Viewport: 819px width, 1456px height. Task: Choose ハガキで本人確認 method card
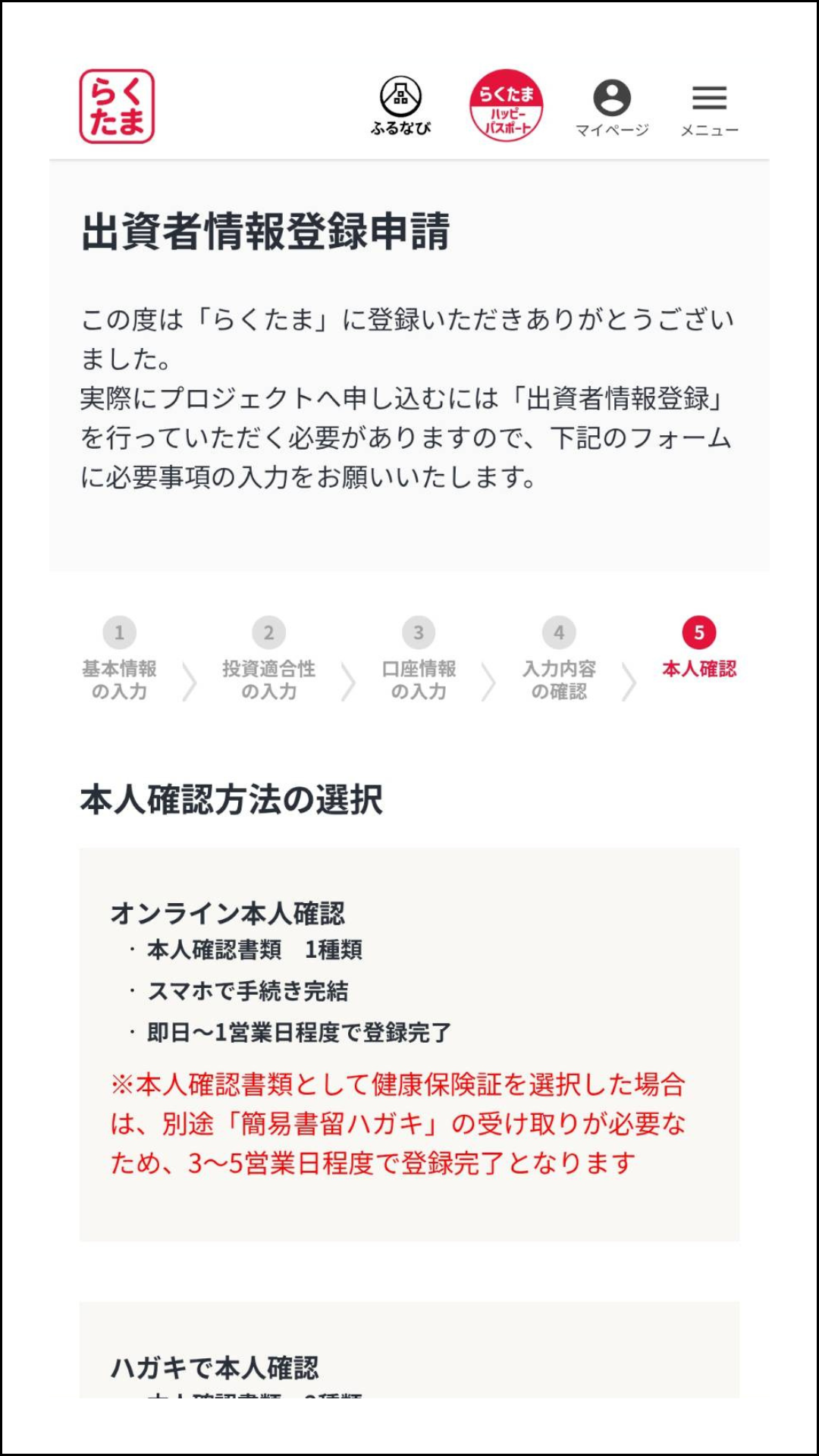tap(409, 1357)
